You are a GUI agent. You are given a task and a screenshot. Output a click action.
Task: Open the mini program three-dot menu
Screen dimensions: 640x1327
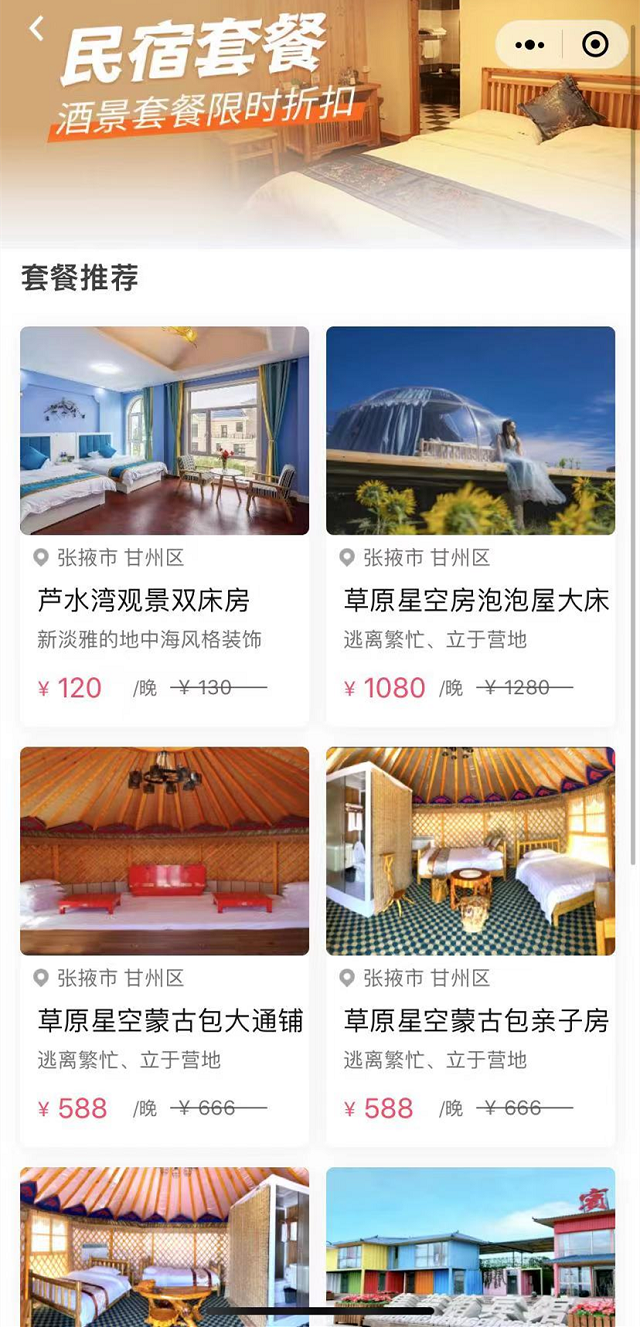pos(529,45)
